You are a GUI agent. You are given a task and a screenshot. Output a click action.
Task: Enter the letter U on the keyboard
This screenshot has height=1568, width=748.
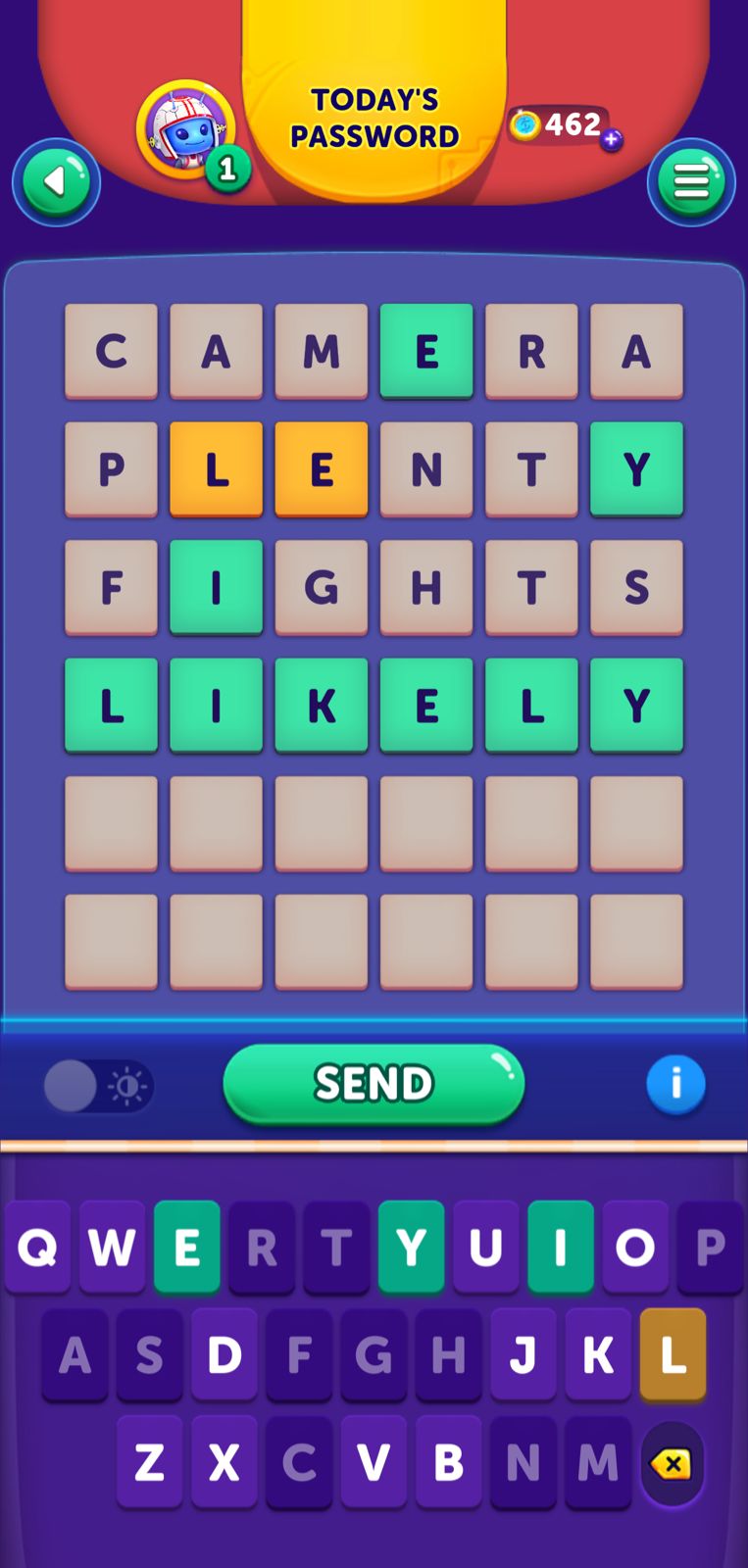pyautogui.click(x=485, y=1248)
